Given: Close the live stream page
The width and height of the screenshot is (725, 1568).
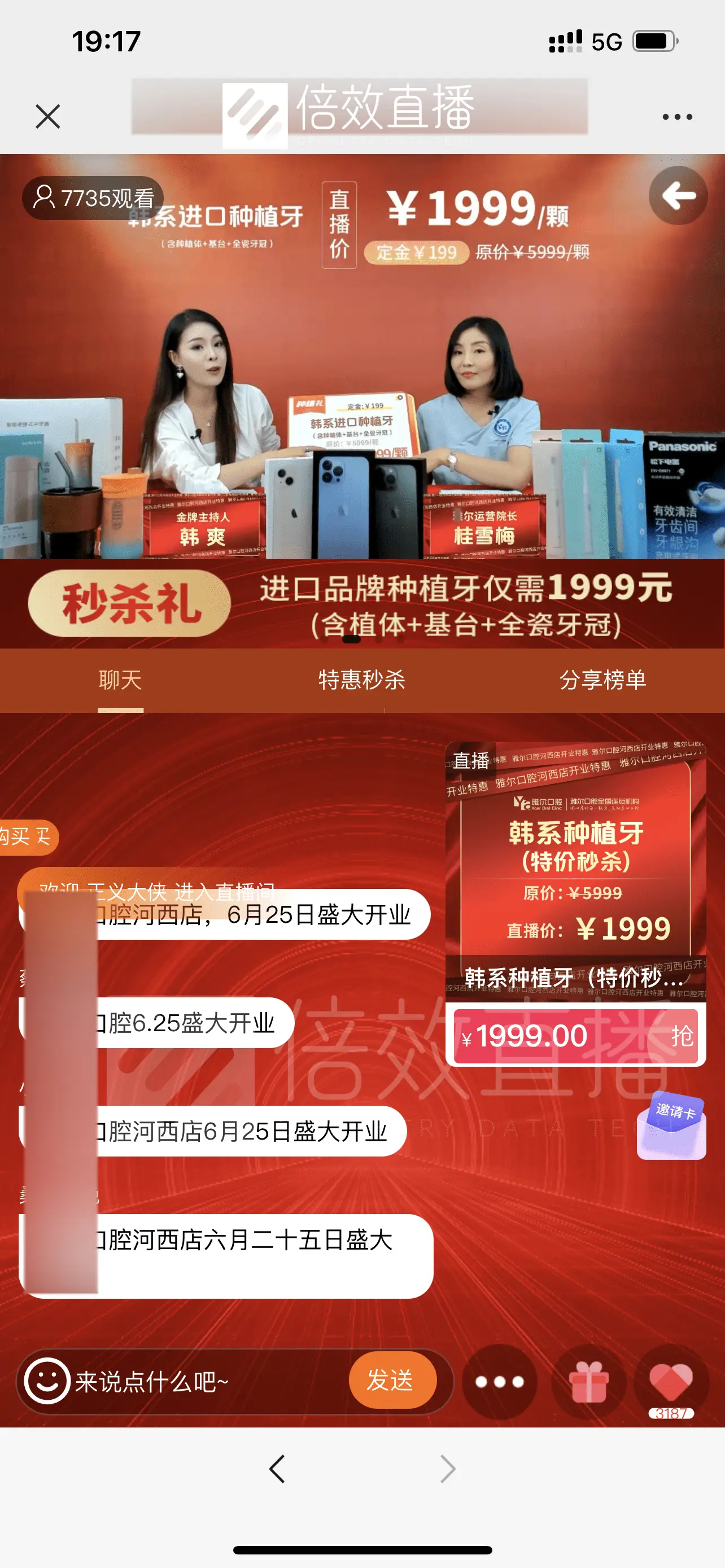Looking at the screenshot, I should pyautogui.click(x=47, y=116).
